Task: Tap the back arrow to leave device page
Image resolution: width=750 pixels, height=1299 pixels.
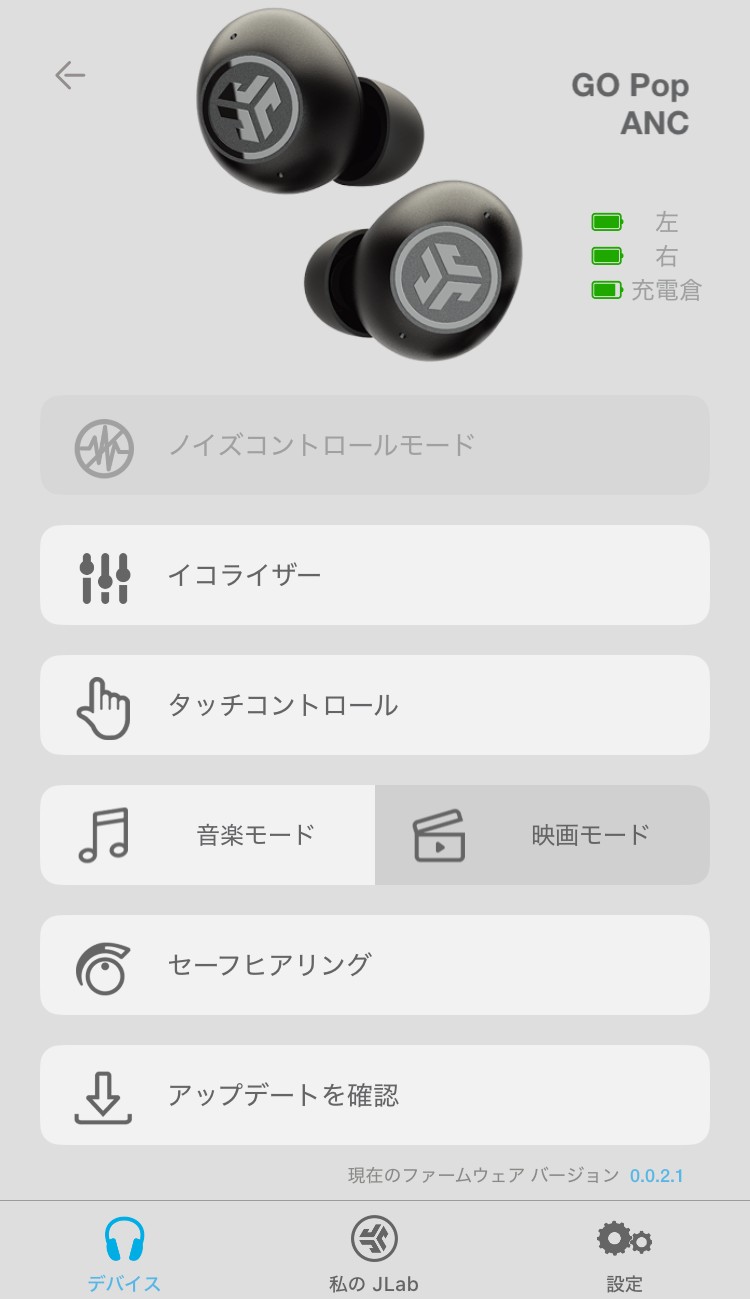Action: click(x=71, y=74)
